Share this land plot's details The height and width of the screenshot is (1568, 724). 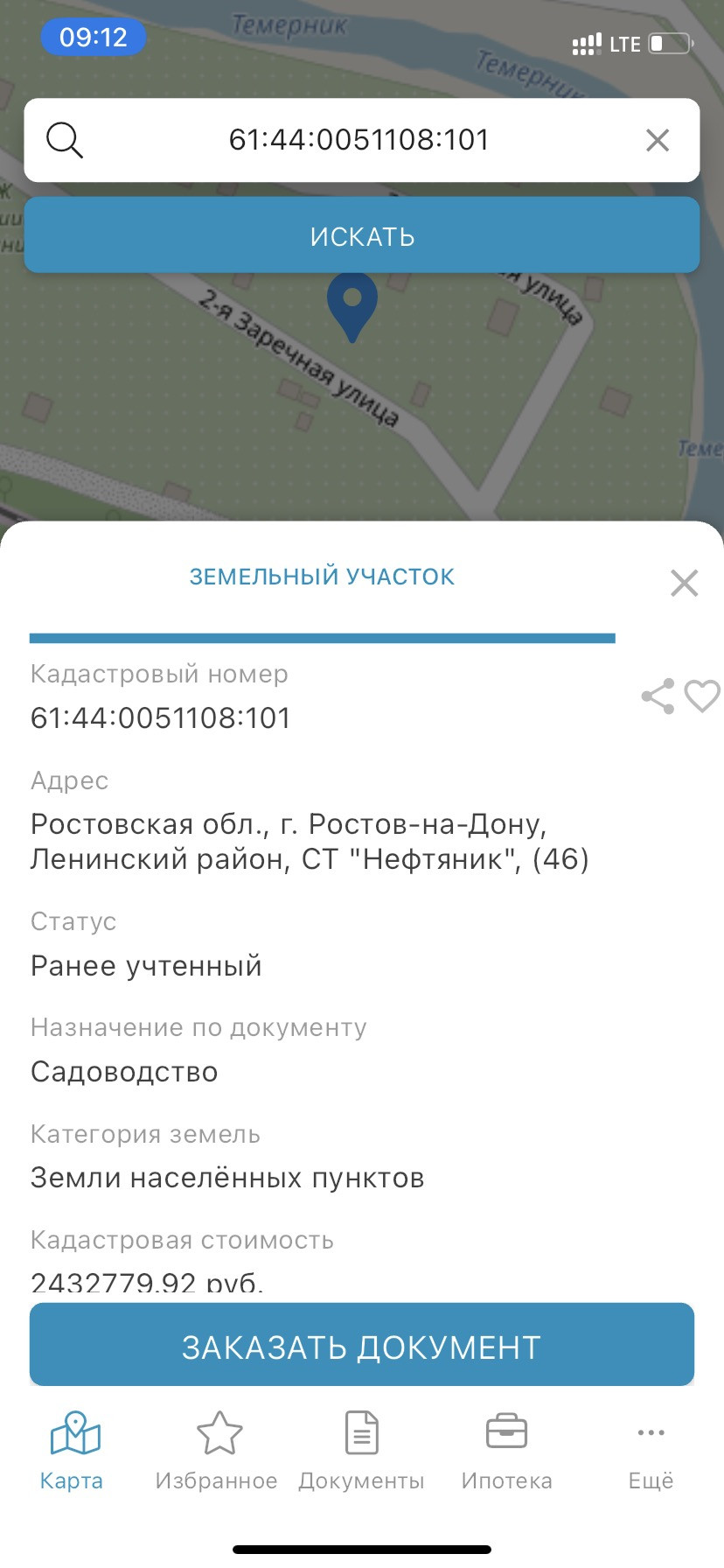(x=658, y=696)
